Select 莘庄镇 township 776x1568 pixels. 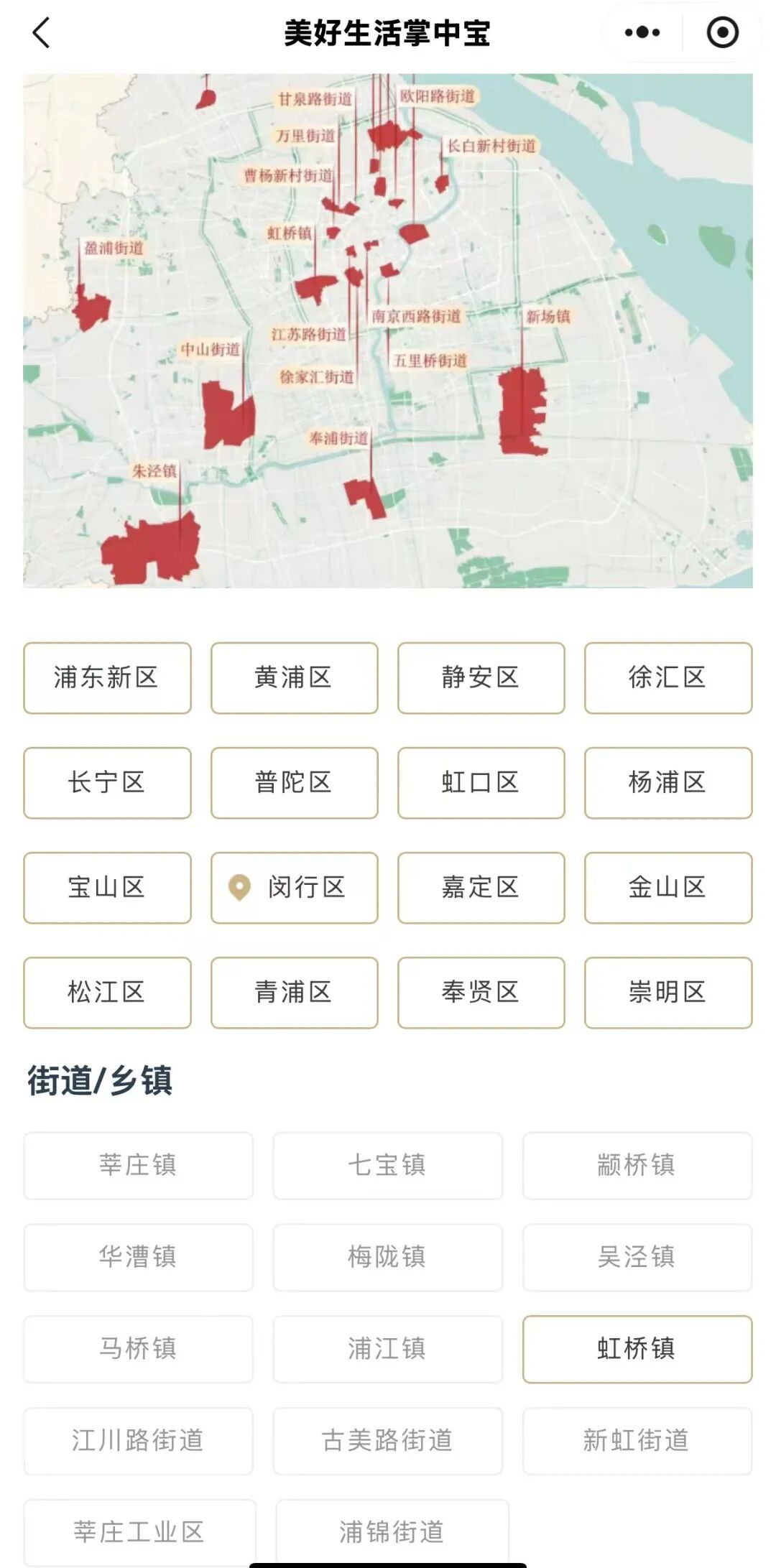coord(138,1165)
